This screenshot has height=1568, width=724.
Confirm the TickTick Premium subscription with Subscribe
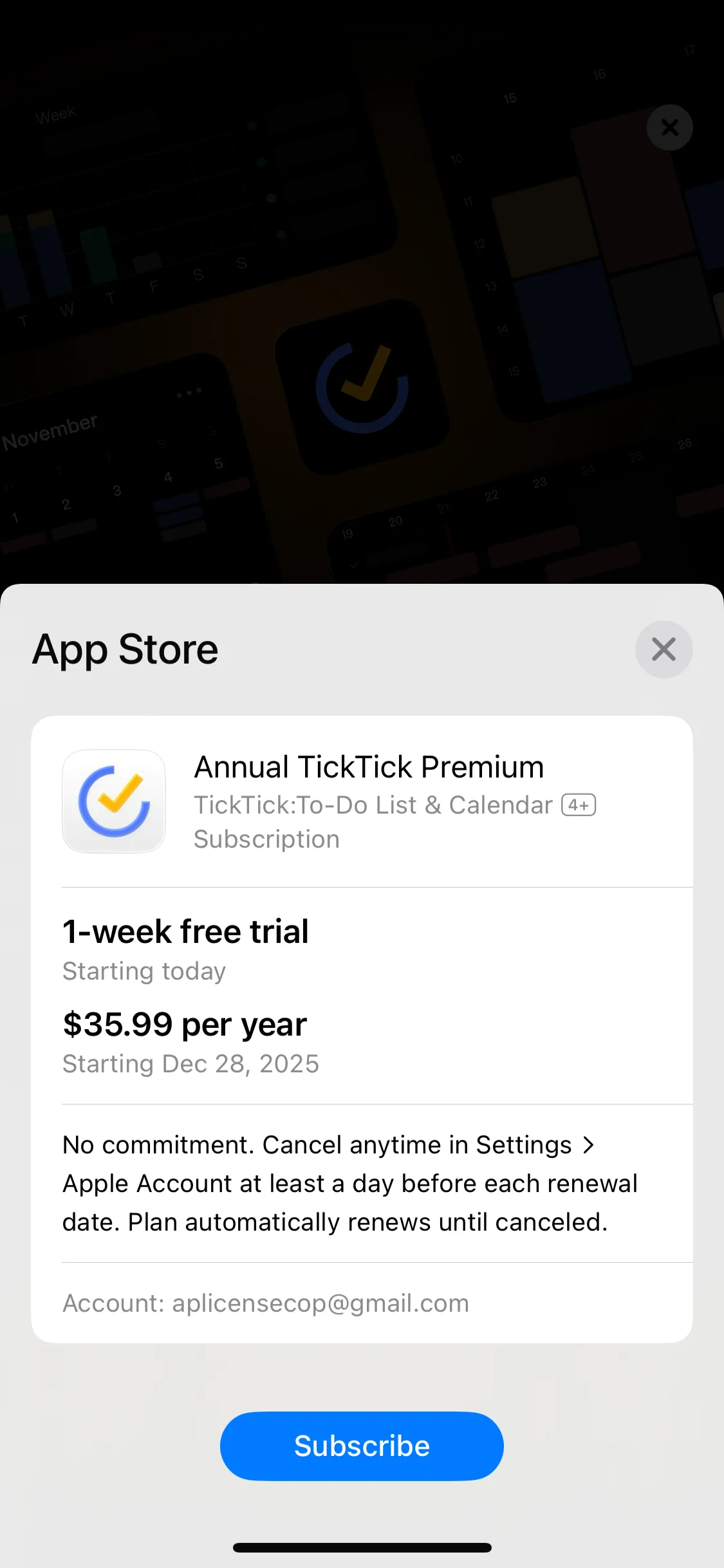tap(362, 1446)
